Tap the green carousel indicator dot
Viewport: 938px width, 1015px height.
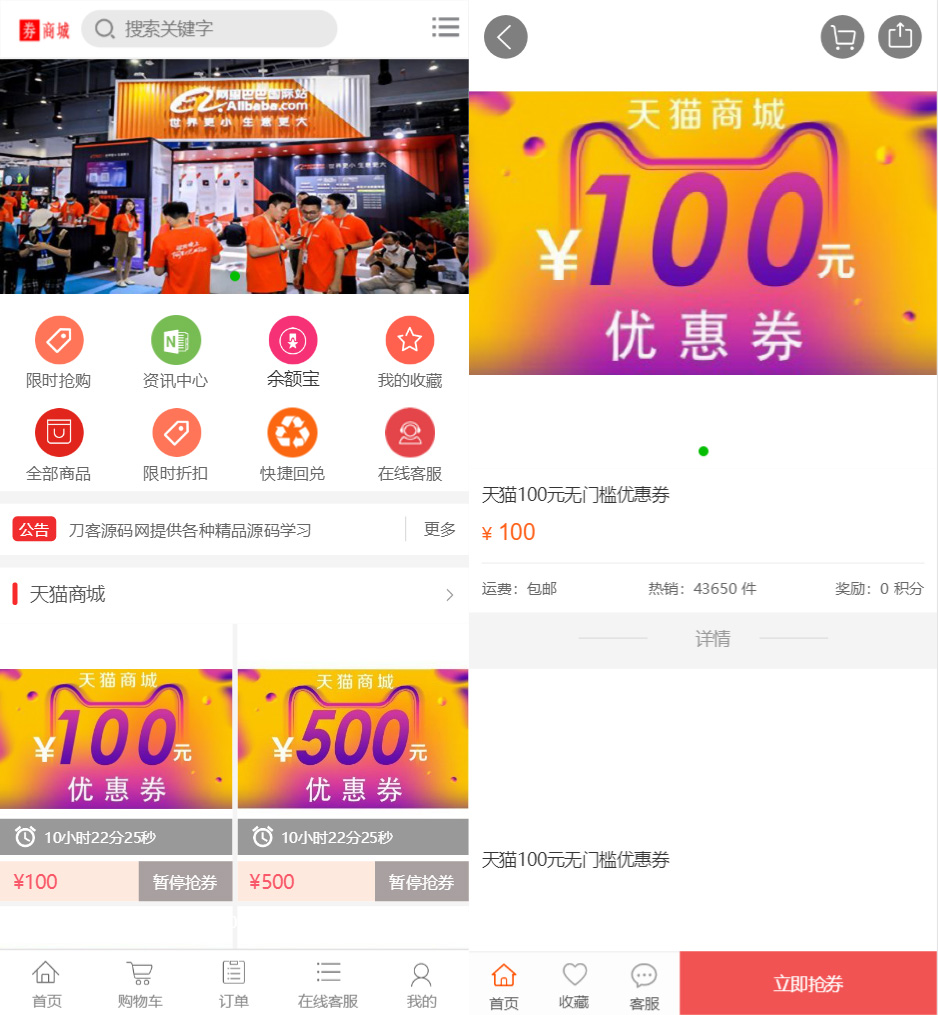234,274
